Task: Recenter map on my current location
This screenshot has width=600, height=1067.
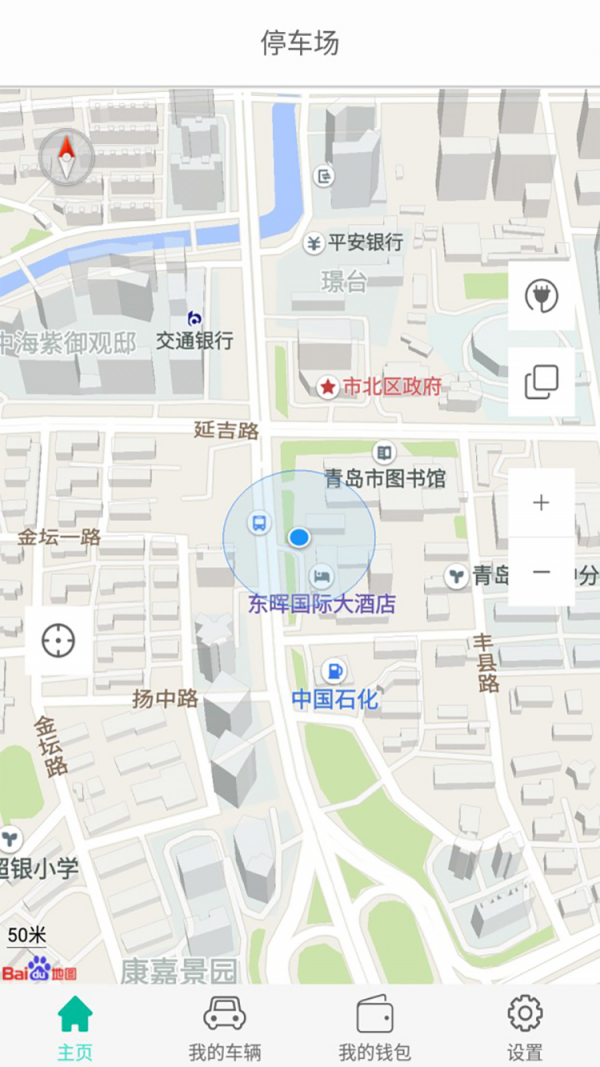Action: tap(58, 640)
